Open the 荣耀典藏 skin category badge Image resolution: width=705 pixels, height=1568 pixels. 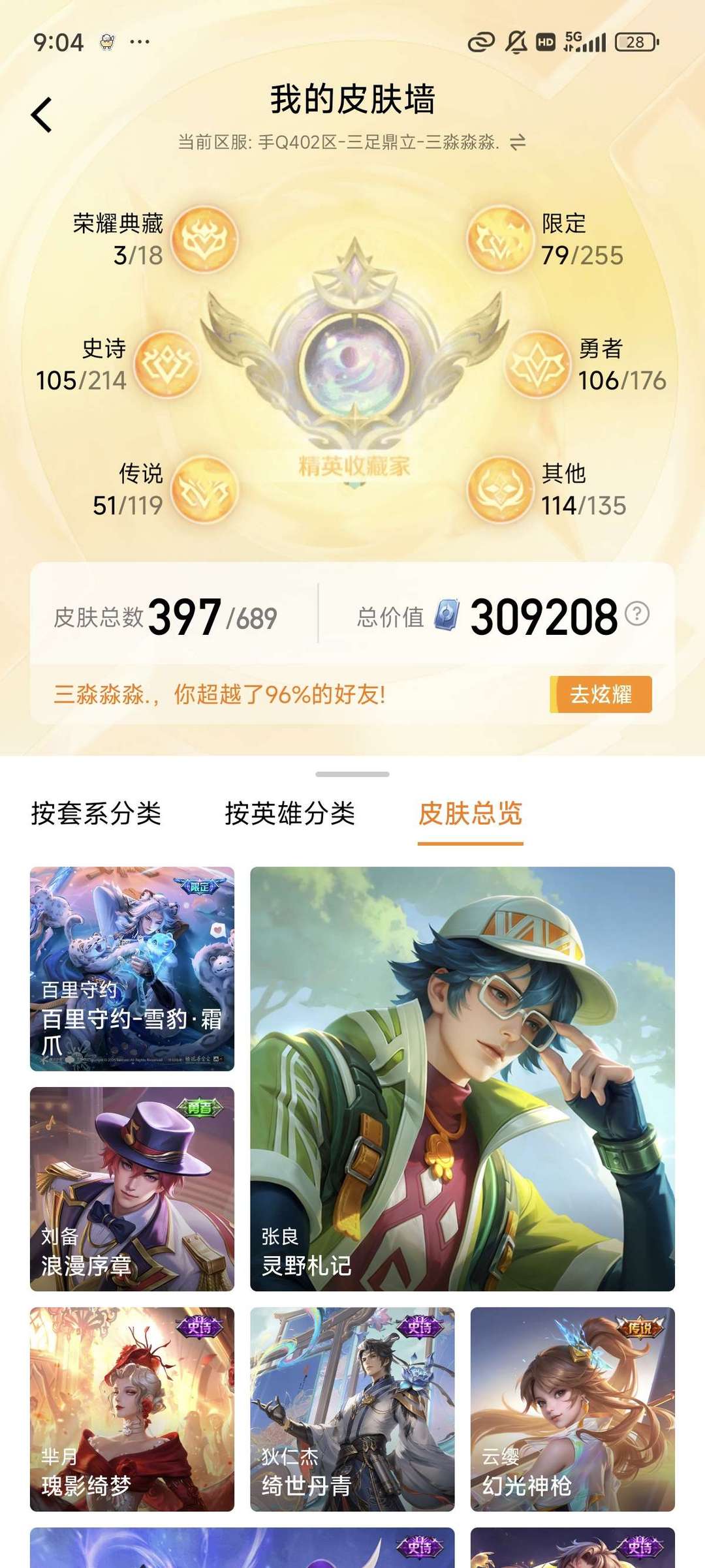(204, 239)
